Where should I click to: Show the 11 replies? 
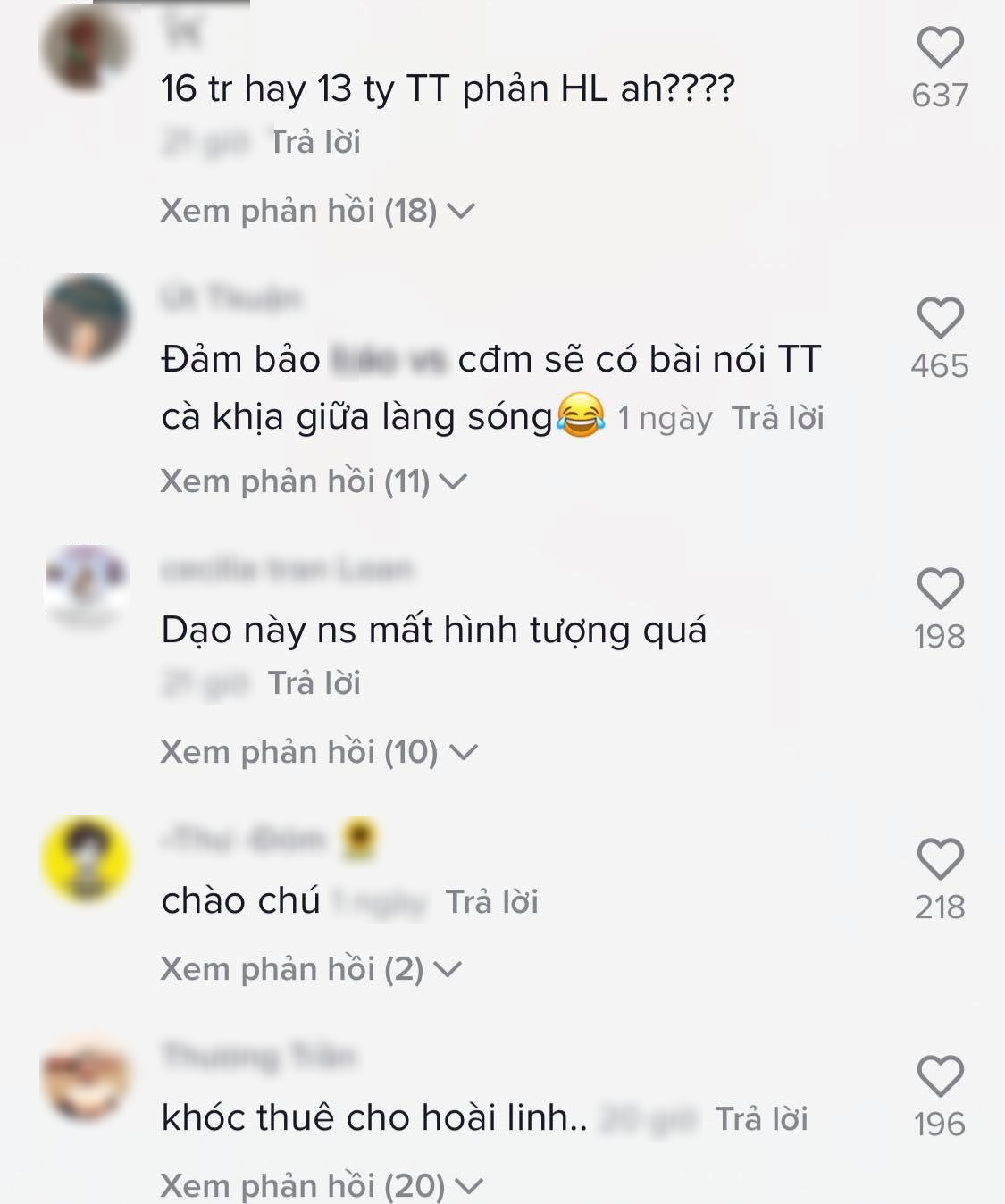pos(313,481)
